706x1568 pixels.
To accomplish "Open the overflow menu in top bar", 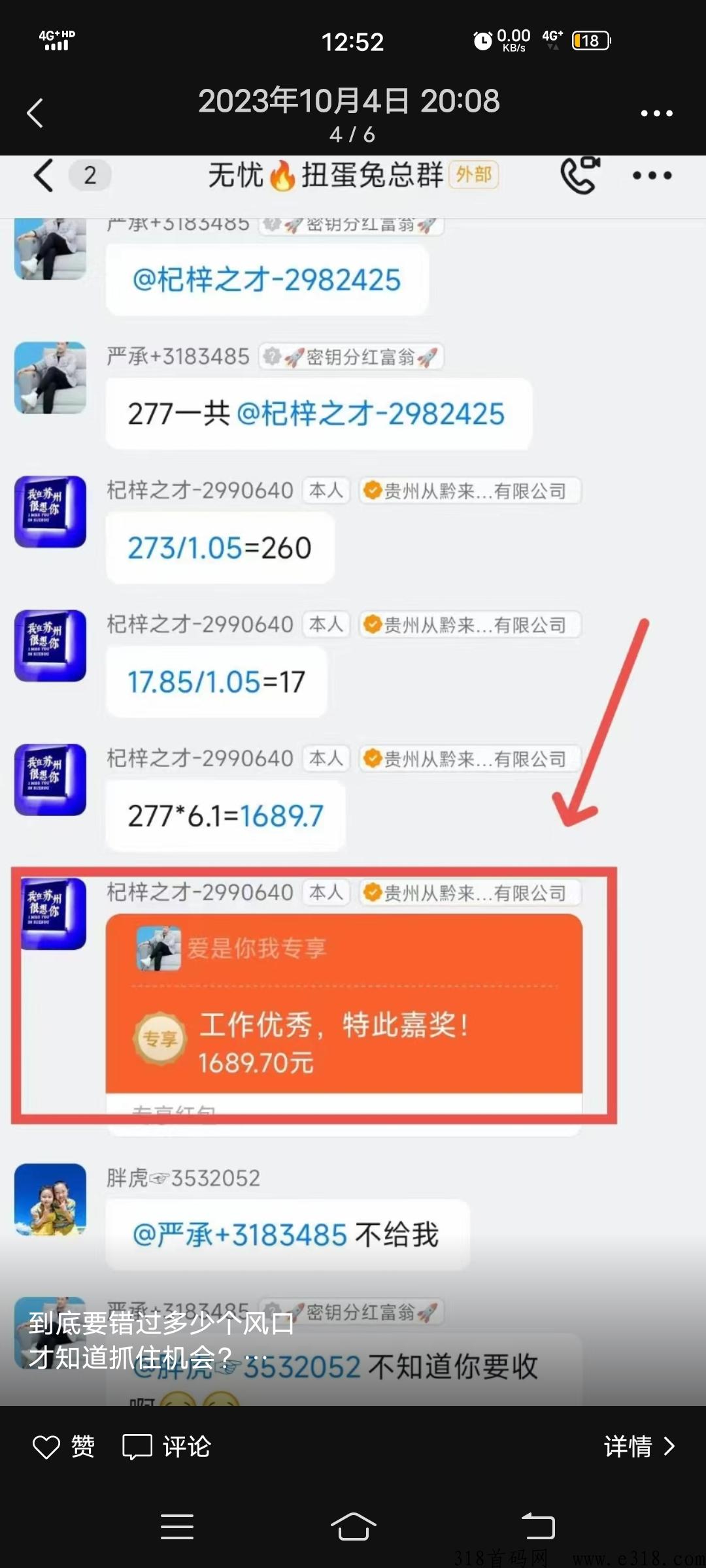I will 656,113.
